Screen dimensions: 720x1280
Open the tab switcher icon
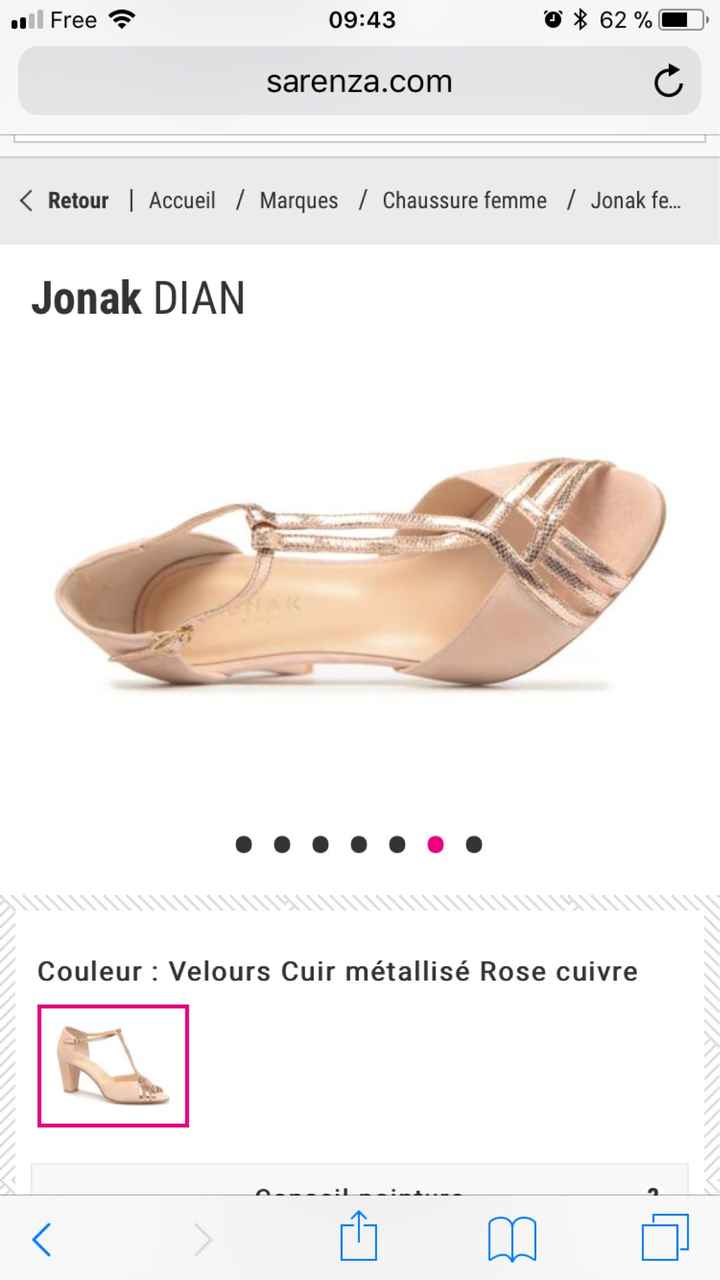point(667,1240)
